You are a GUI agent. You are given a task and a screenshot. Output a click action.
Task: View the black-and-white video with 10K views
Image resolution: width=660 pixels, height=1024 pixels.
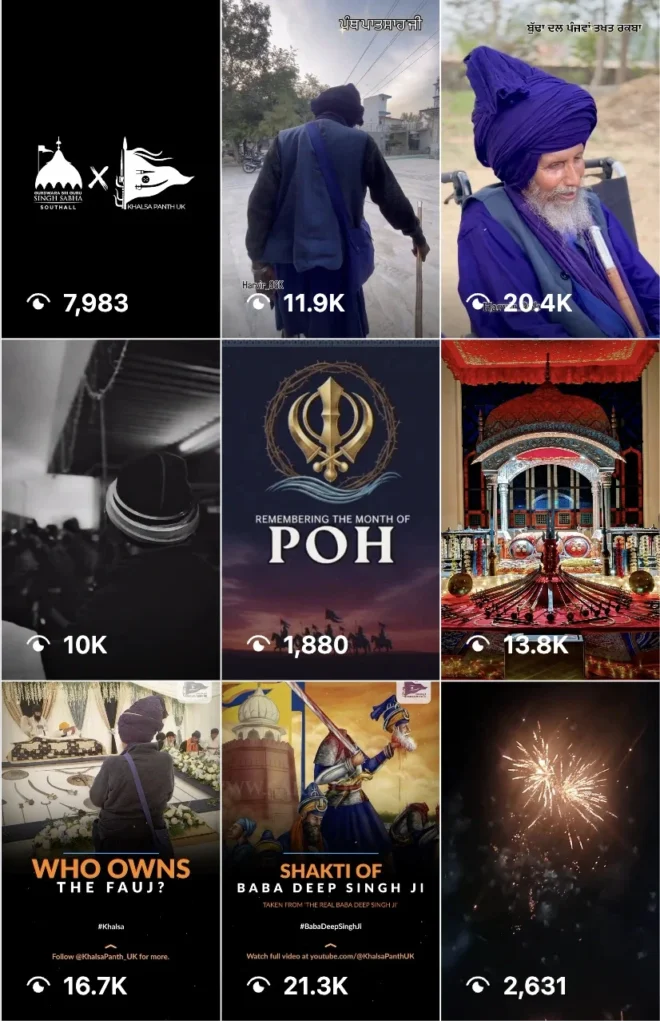pyautogui.click(x=111, y=510)
